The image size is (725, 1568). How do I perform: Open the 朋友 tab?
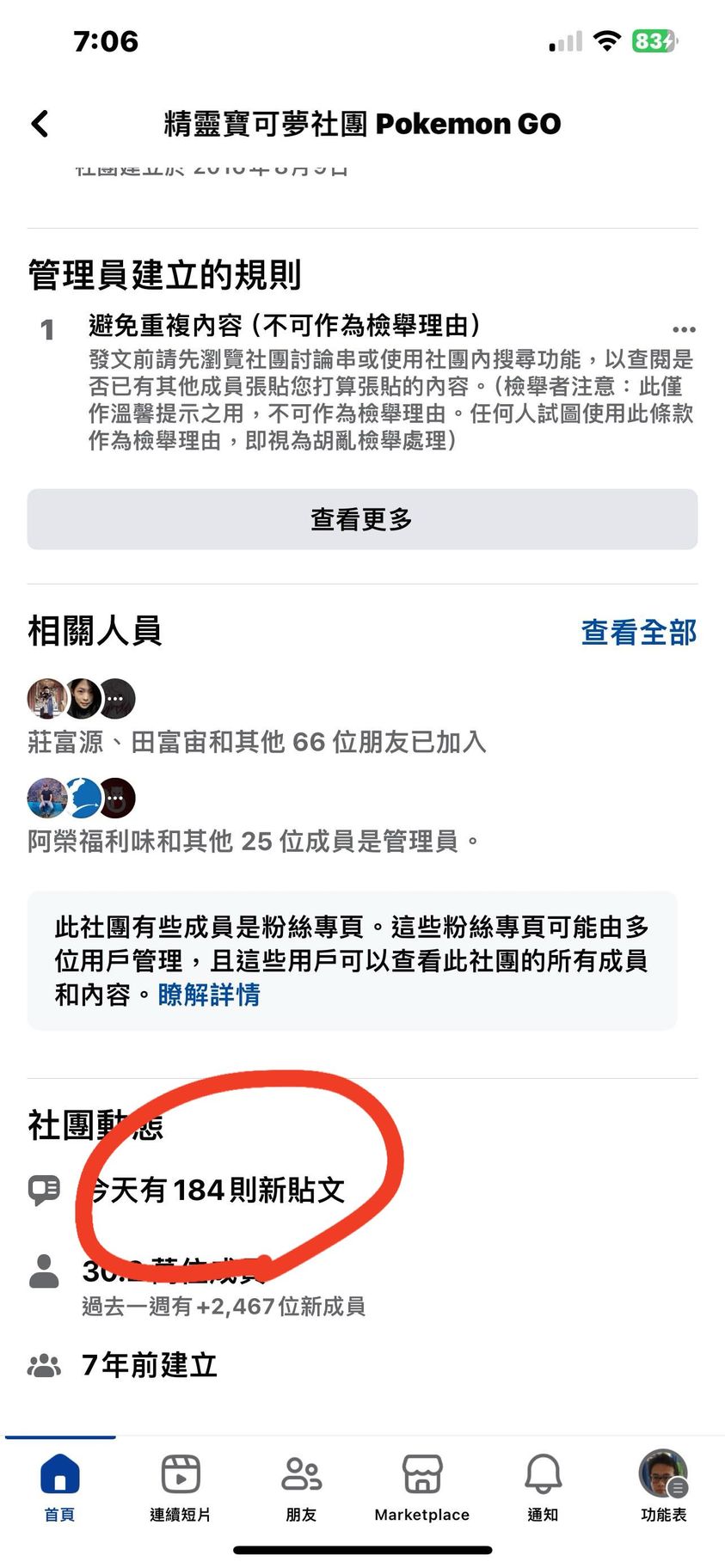[301, 1487]
